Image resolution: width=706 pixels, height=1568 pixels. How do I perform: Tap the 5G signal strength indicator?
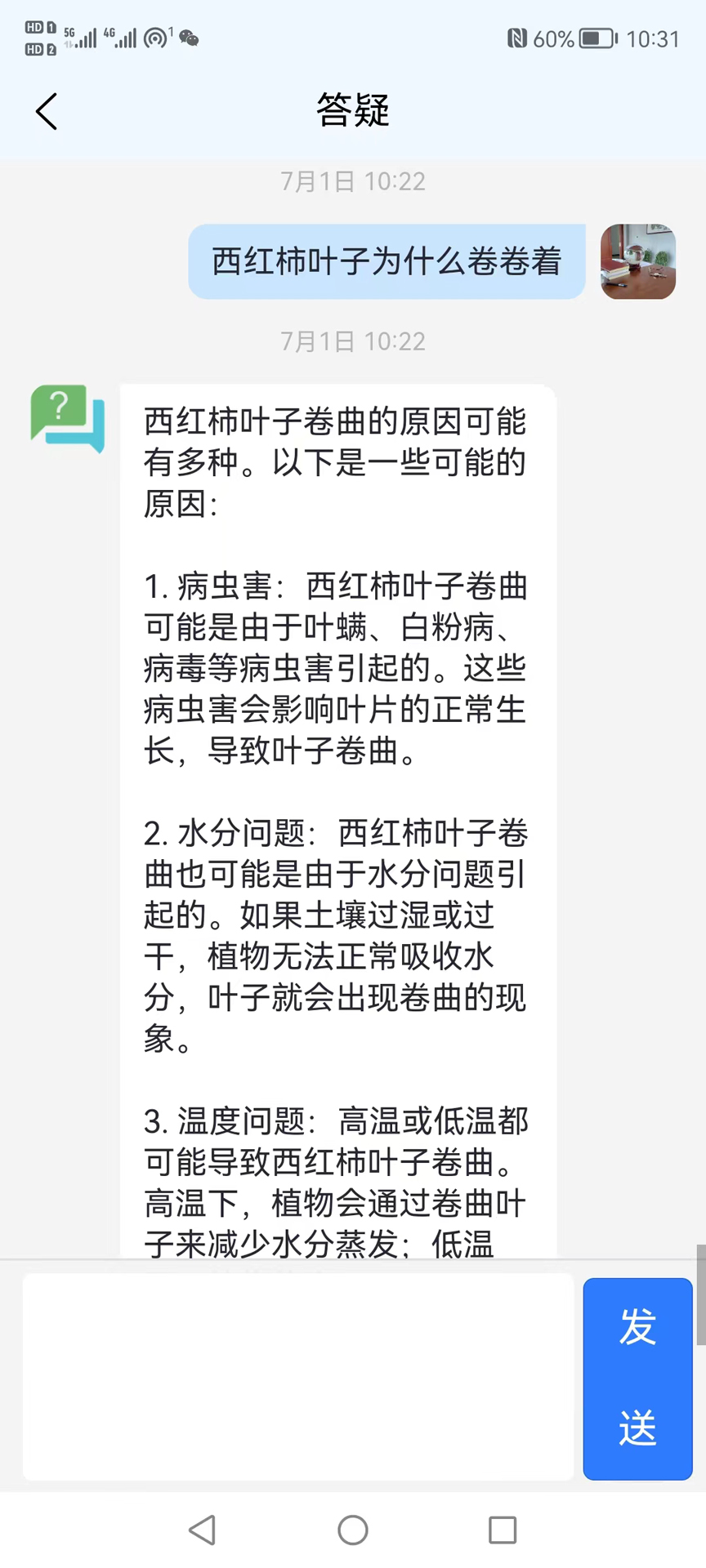point(82,37)
